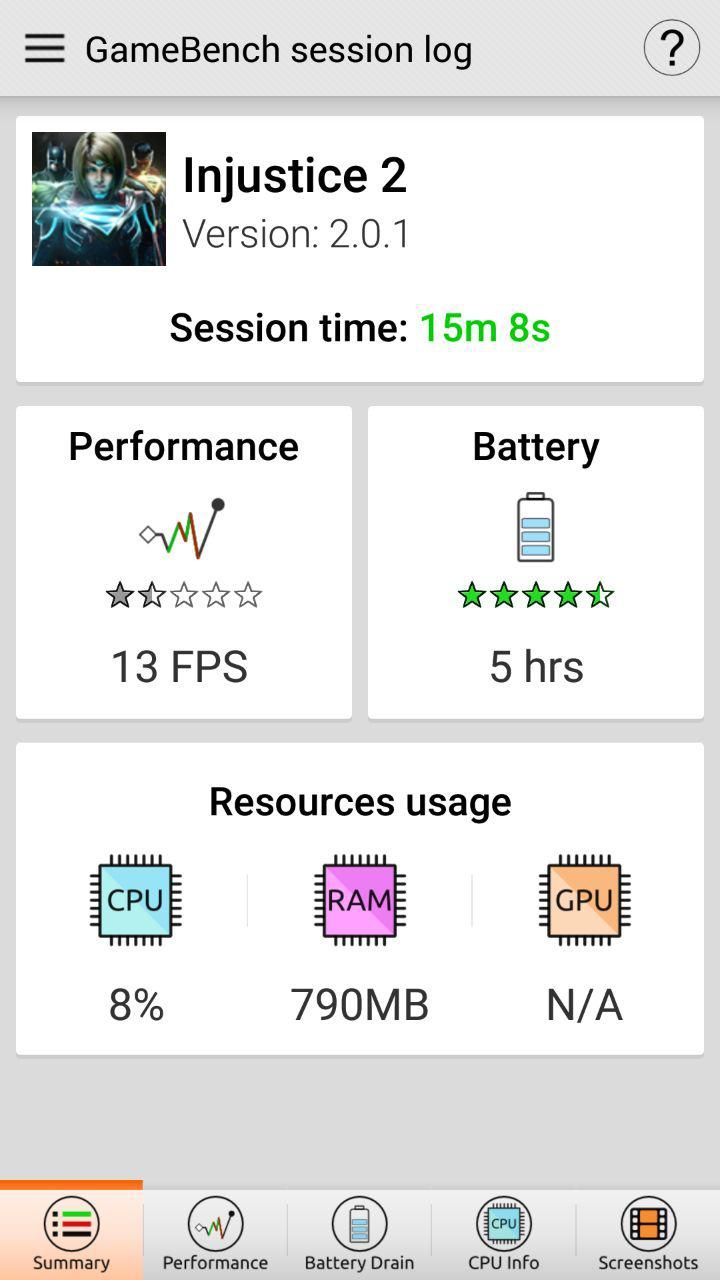Image resolution: width=720 pixels, height=1280 pixels.
Task: Select the Summary tab
Action: (71, 1234)
